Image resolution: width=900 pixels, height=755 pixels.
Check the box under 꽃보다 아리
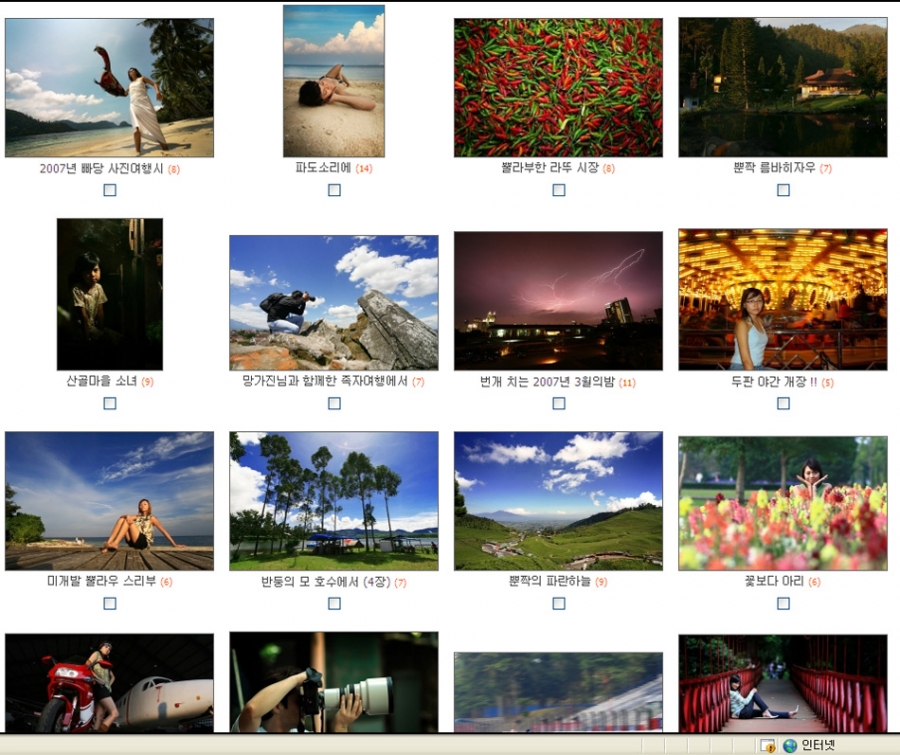pos(783,603)
